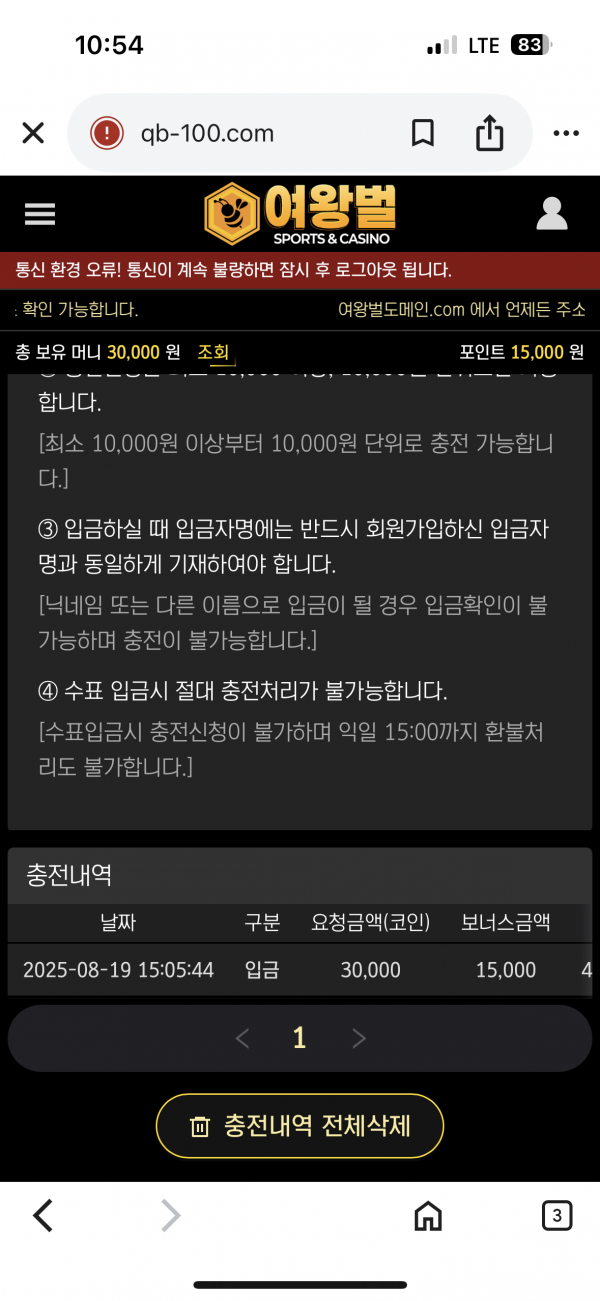Go to the previous charge history page
600x1301 pixels.
pyautogui.click(x=242, y=1039)
